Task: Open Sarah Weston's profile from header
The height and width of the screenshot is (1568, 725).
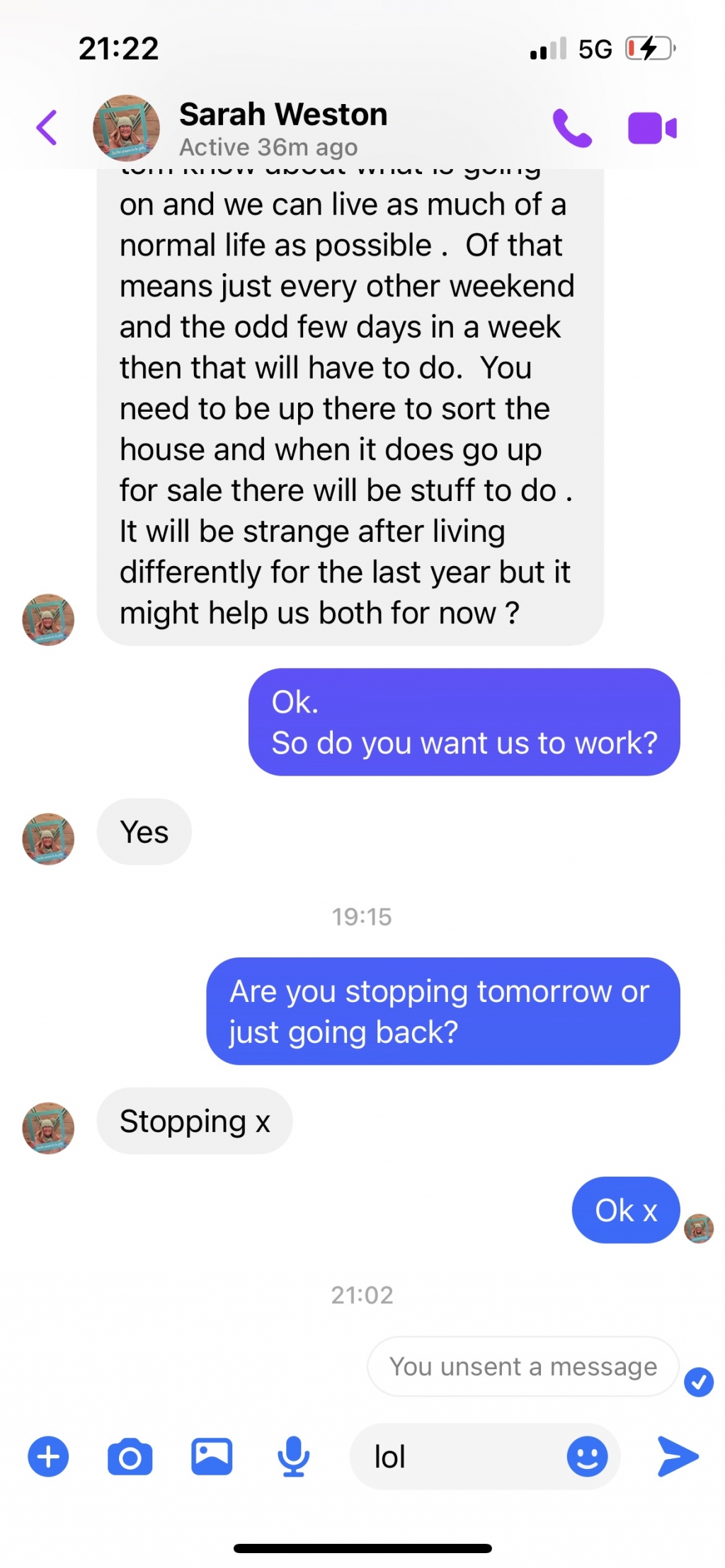Action: (x=282, y=128)
